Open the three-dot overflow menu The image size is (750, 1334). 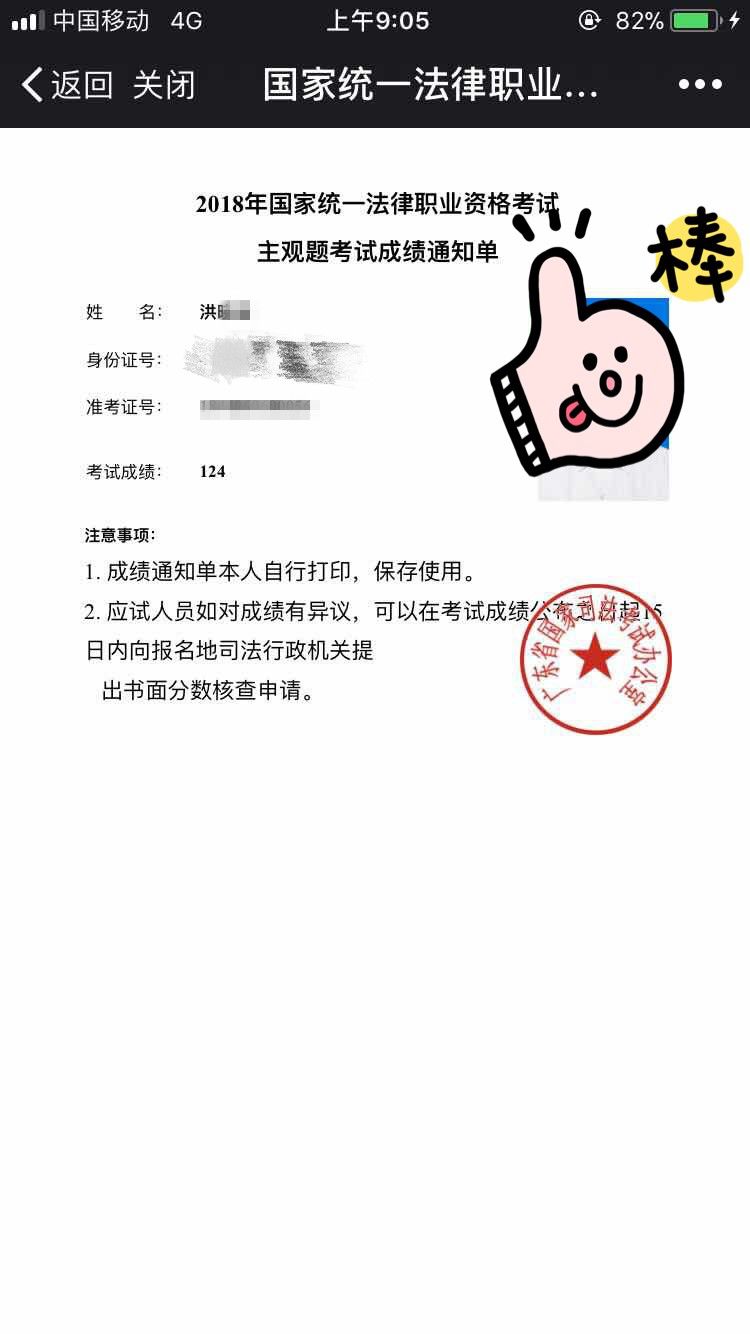(700, 85)
